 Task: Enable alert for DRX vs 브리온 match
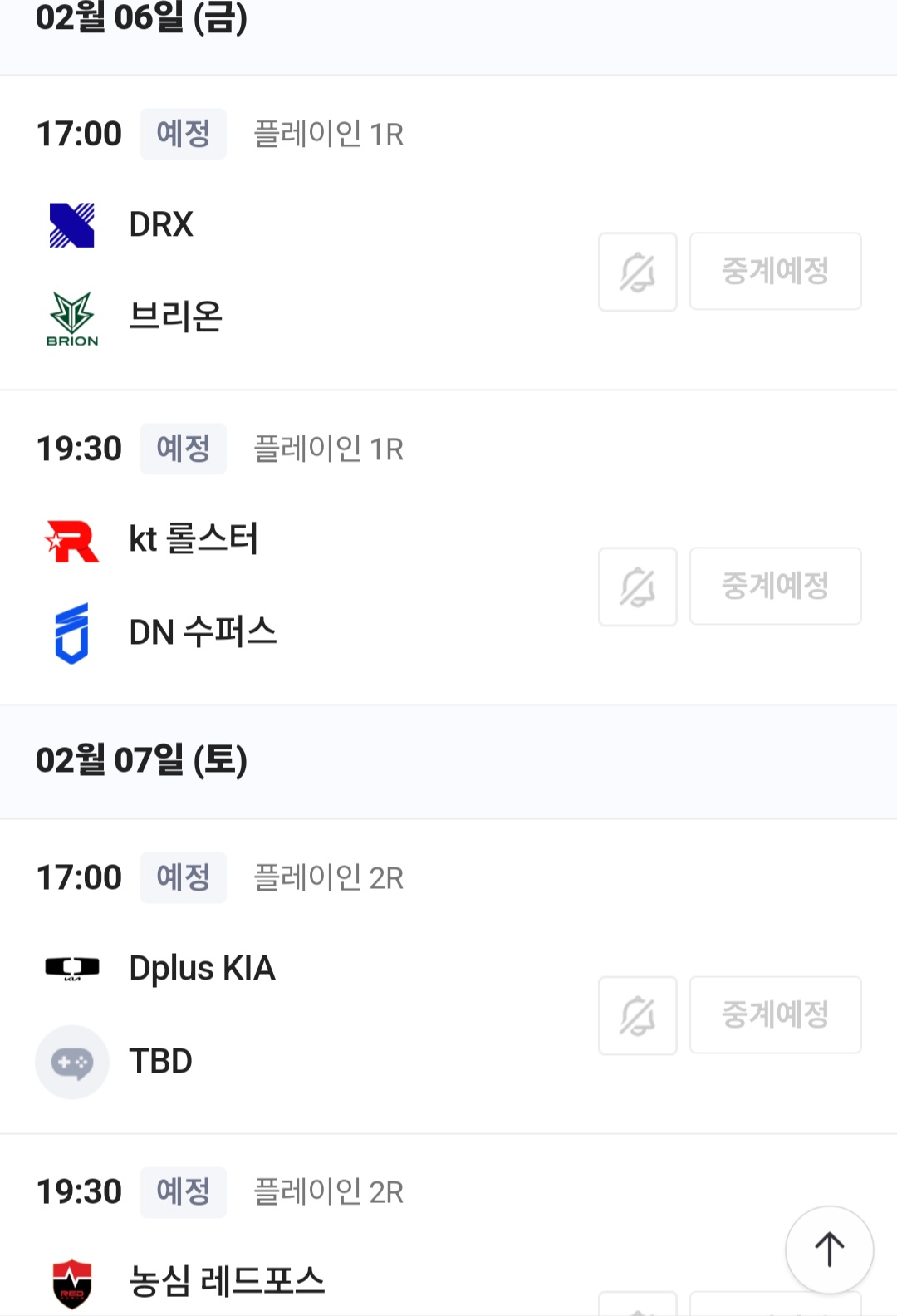tap(637, 272)
